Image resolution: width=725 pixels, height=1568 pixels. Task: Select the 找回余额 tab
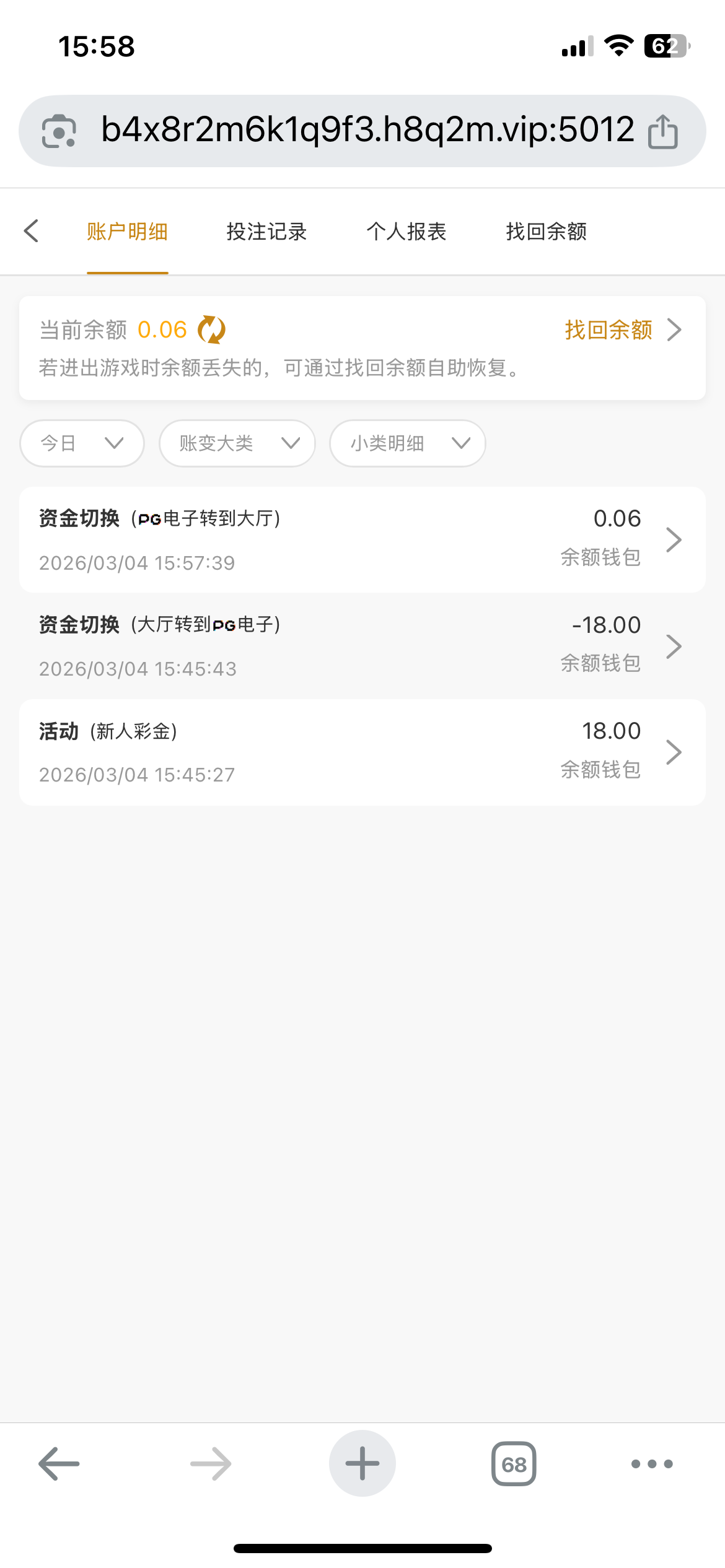click(x=546, y=232)
